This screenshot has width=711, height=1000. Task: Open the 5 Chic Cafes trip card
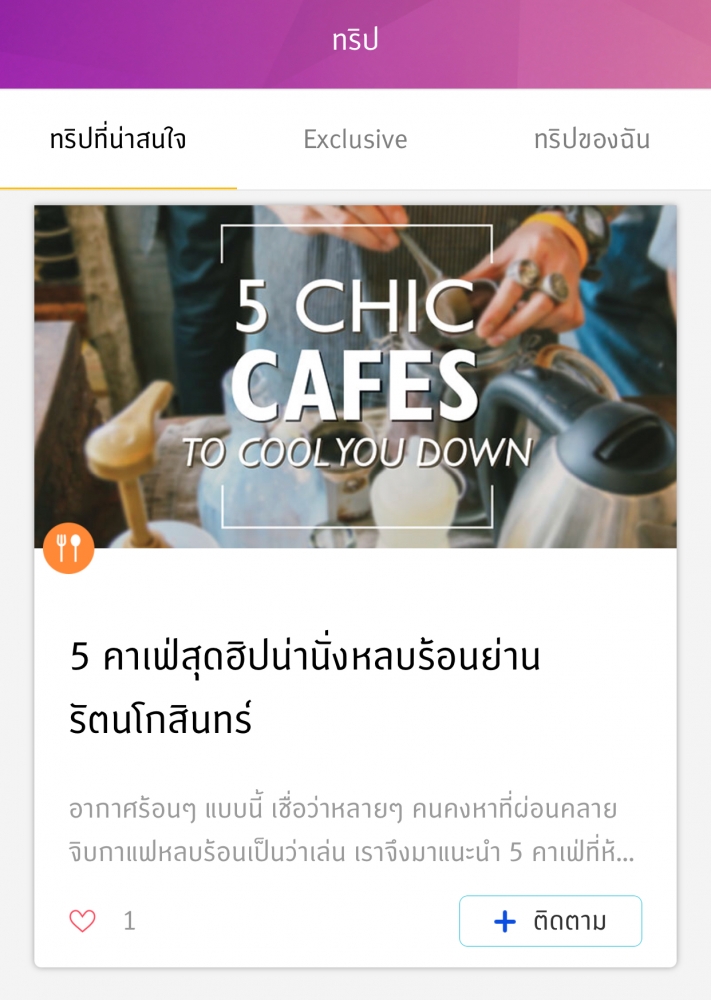click(x=355, y=377)
